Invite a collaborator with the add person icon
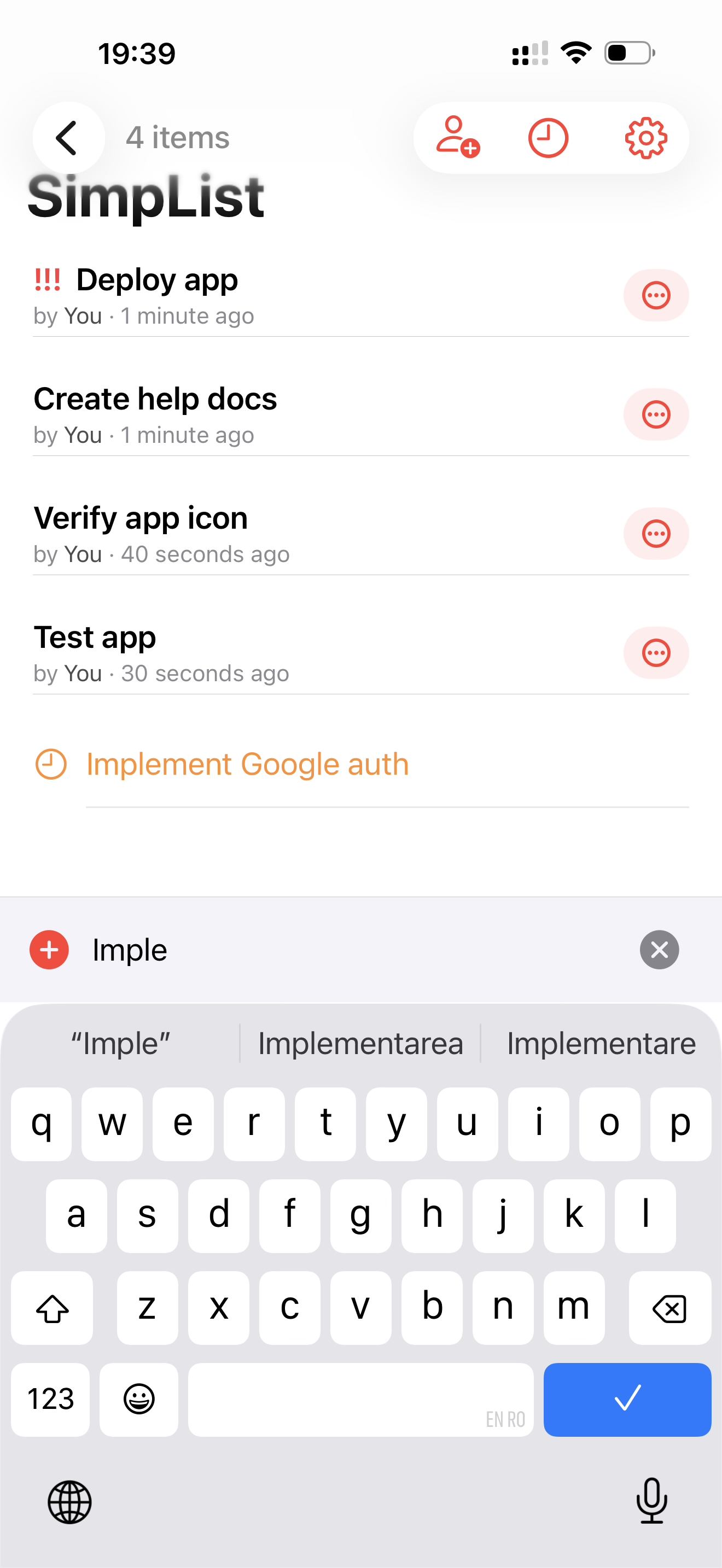 (458, 138)
